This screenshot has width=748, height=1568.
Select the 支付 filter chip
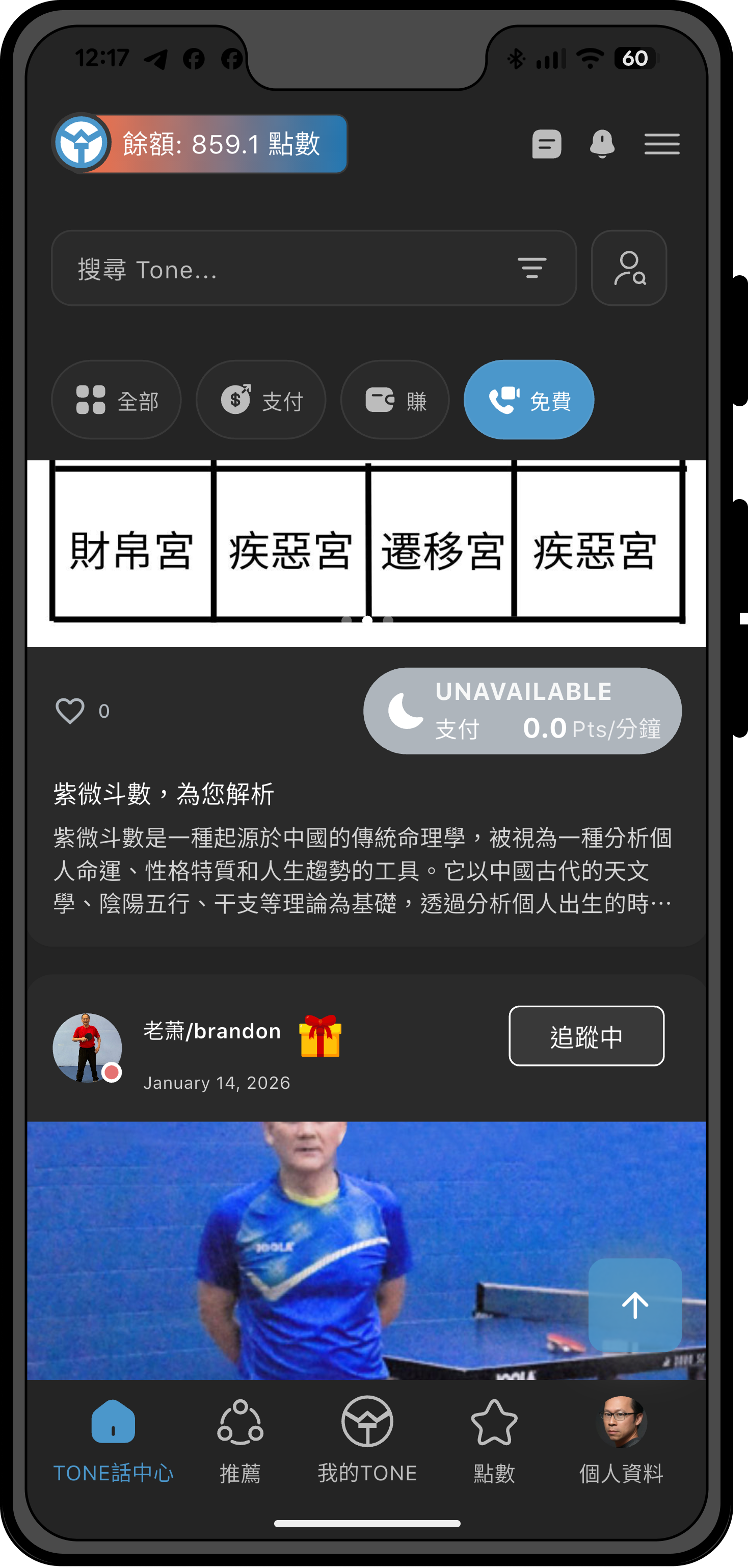[260, 400]
